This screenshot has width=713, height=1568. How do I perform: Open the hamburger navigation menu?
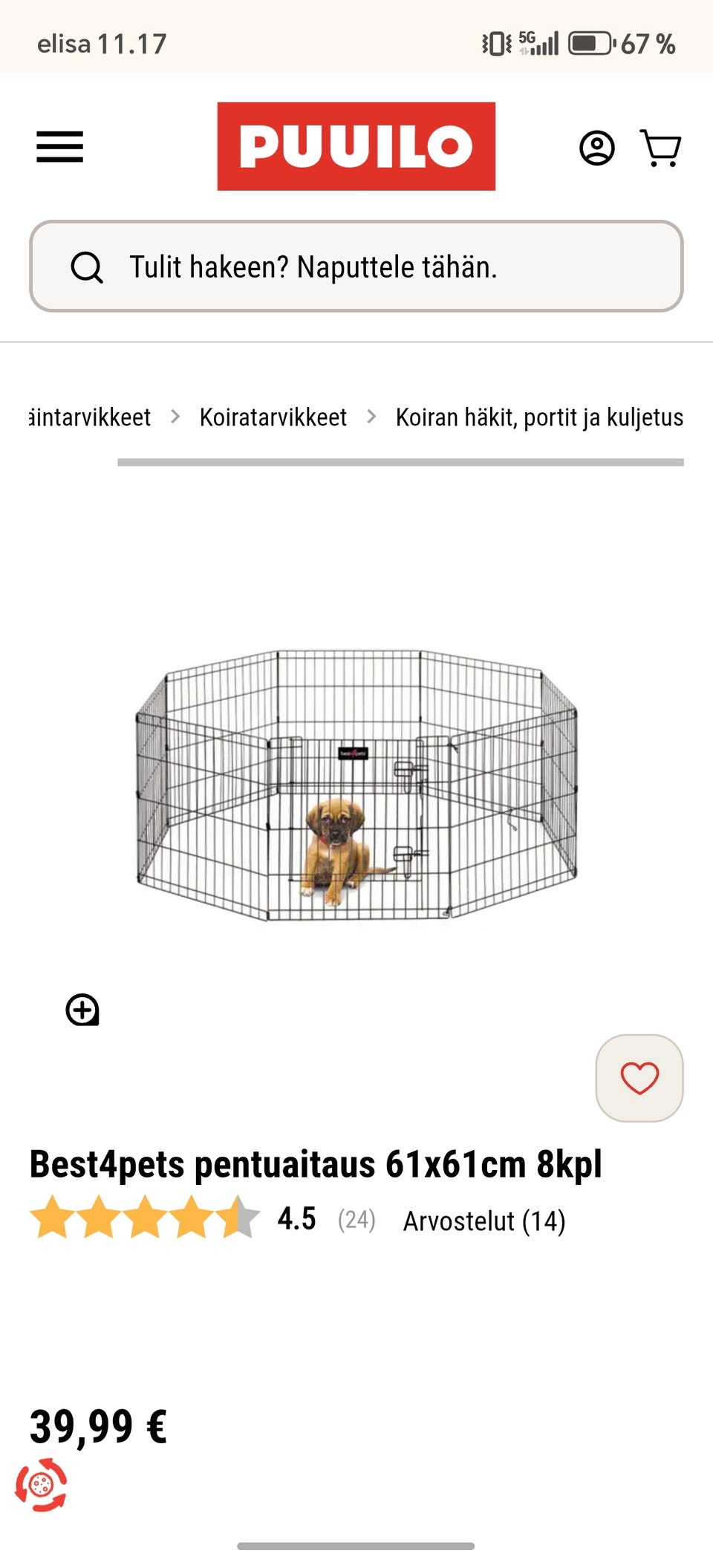pos(60,146)
